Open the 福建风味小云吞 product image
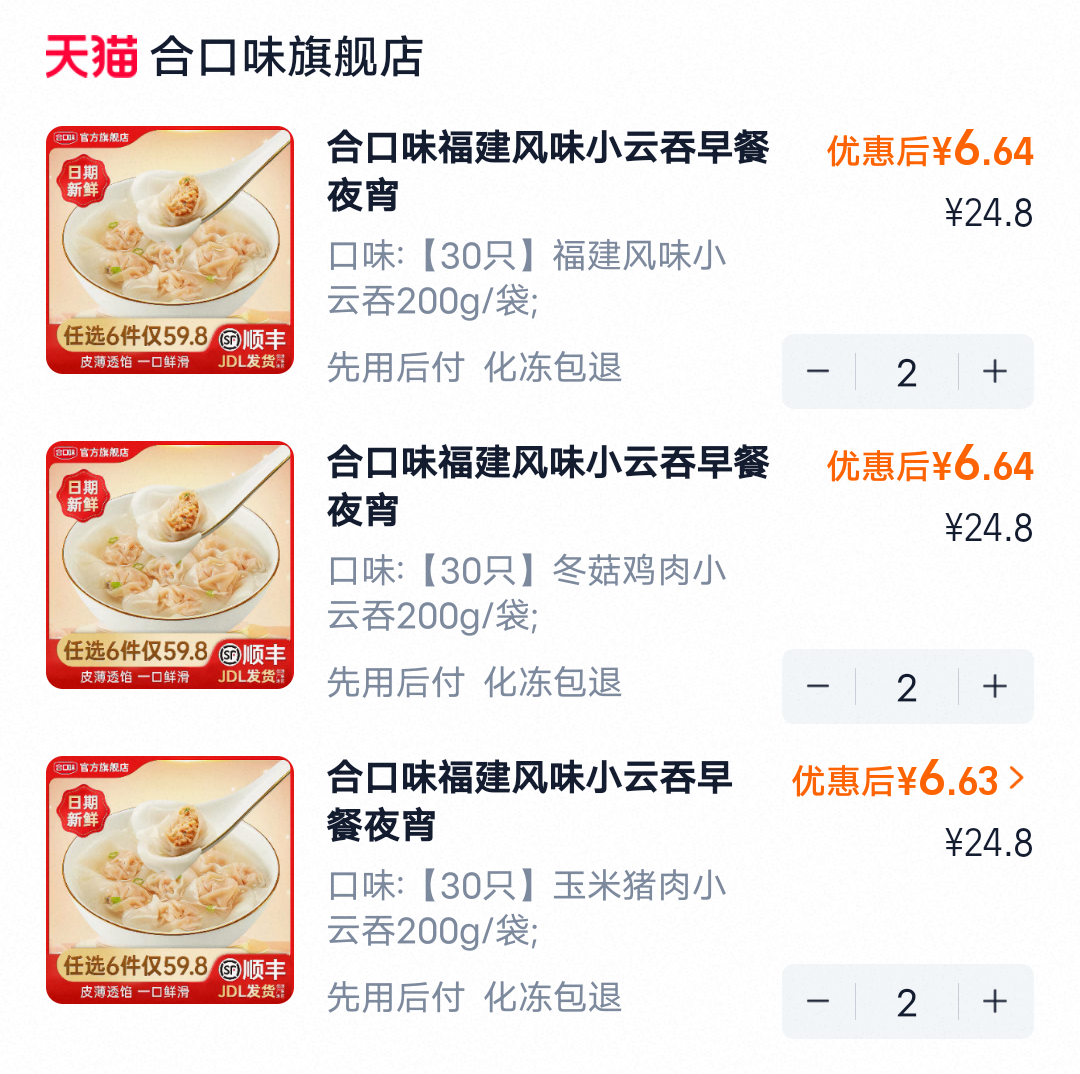The width and height of the screenshot is (1080, 1074). 170,250
